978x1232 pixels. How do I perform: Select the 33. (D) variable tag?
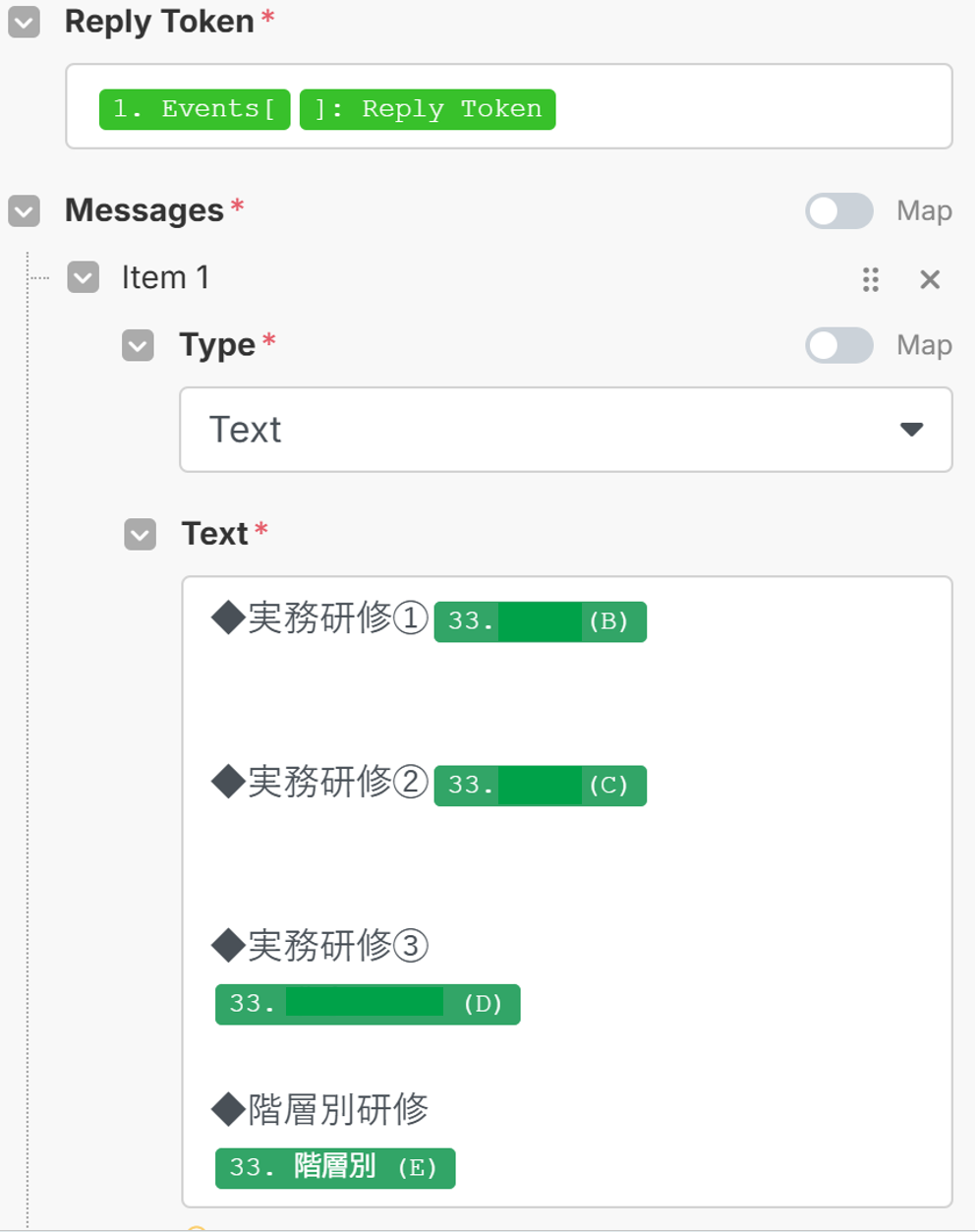click(367, 1004)
